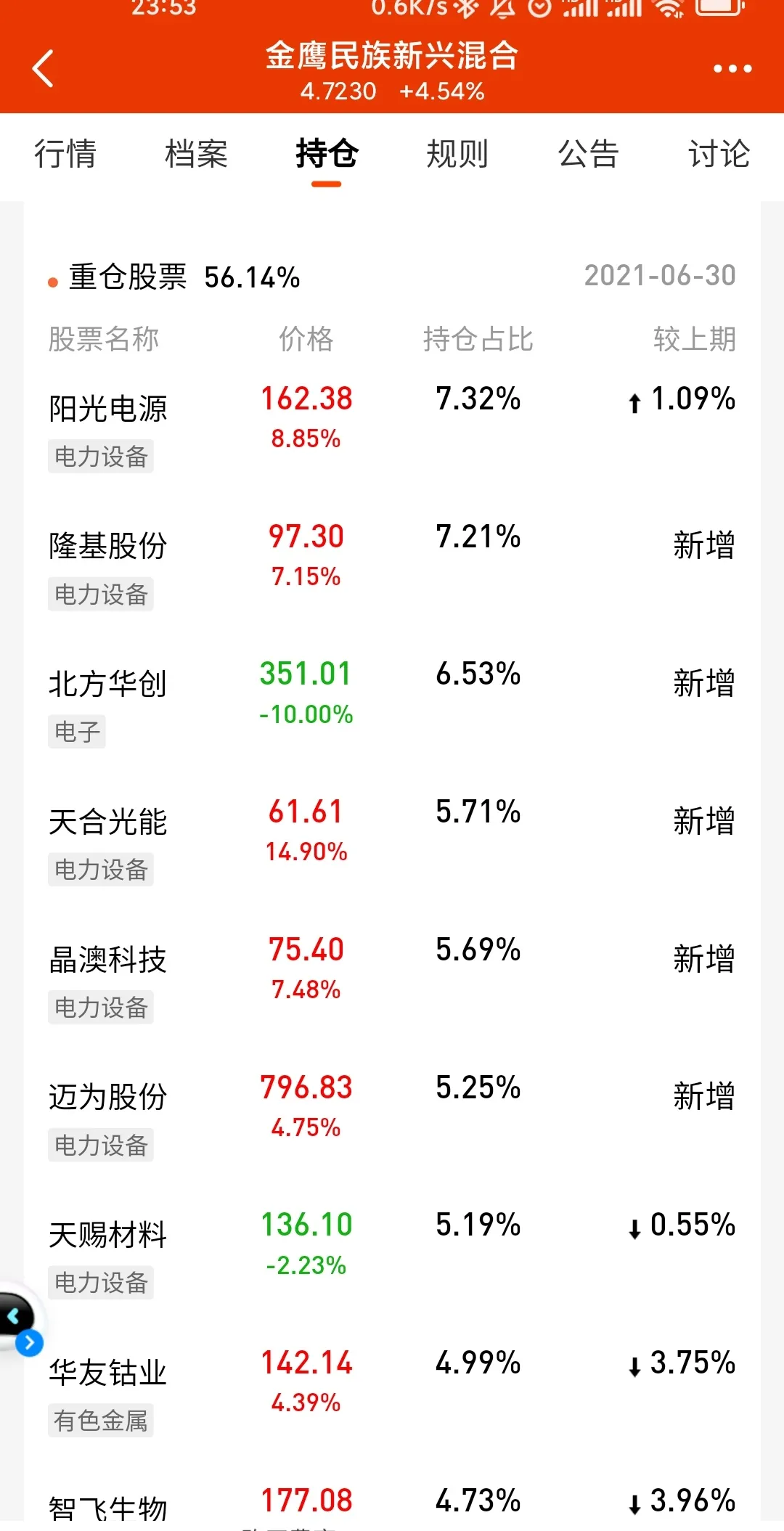
Task: View details for 北方华创
Action: (x=392, y=706)
